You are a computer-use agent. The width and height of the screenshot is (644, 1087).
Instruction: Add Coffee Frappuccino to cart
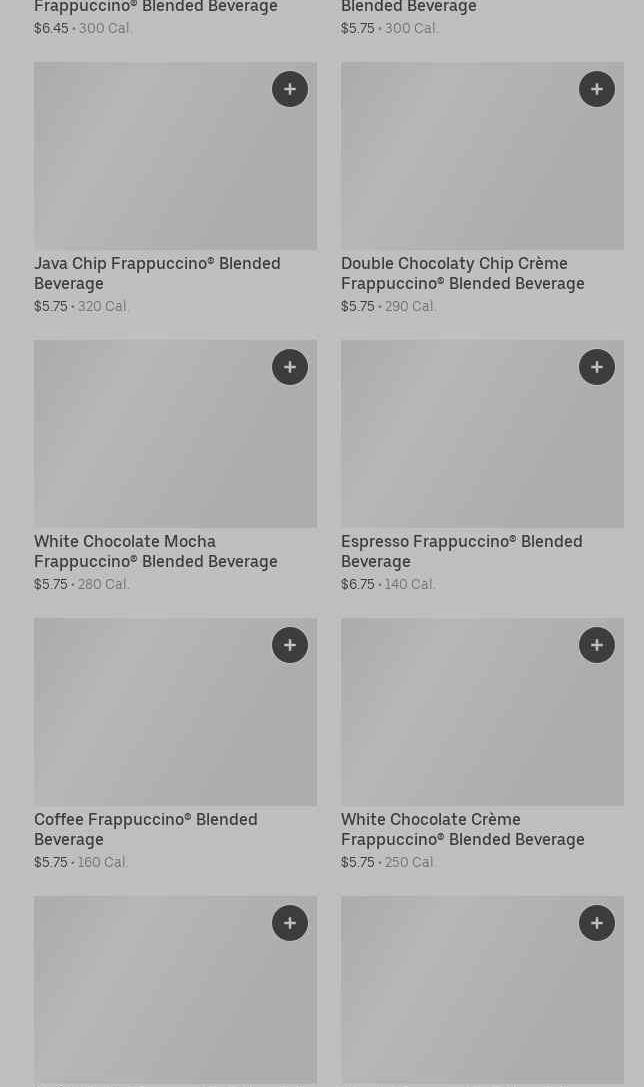coord(290,645)
